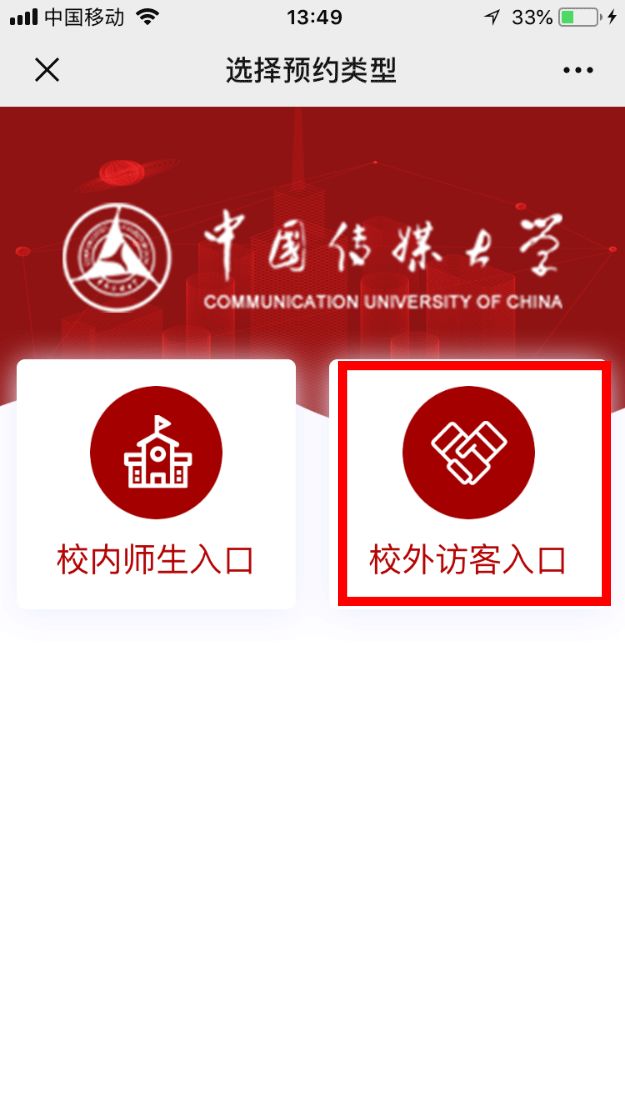Close the 选择预约类型 page

[47, 70]
